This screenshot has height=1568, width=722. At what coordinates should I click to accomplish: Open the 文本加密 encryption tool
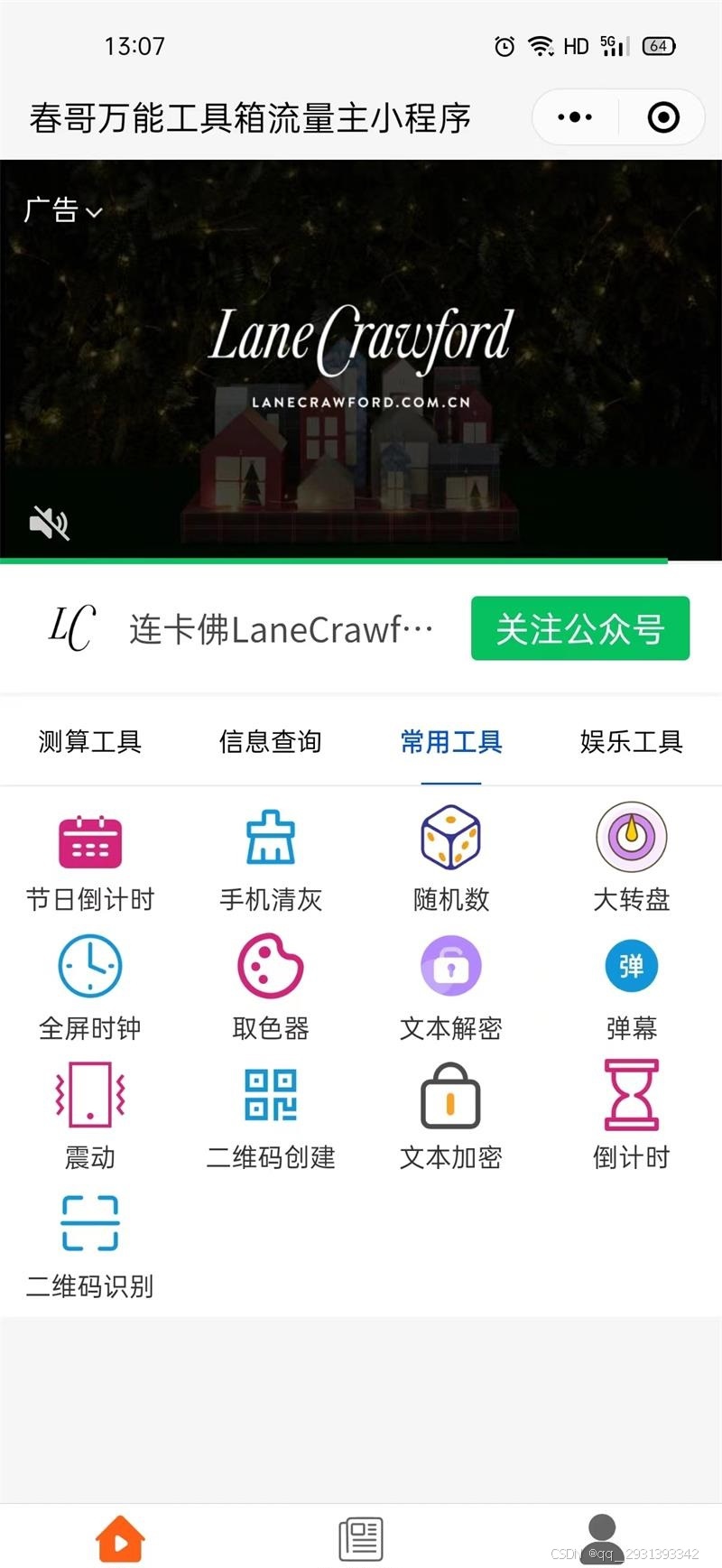451,1117
